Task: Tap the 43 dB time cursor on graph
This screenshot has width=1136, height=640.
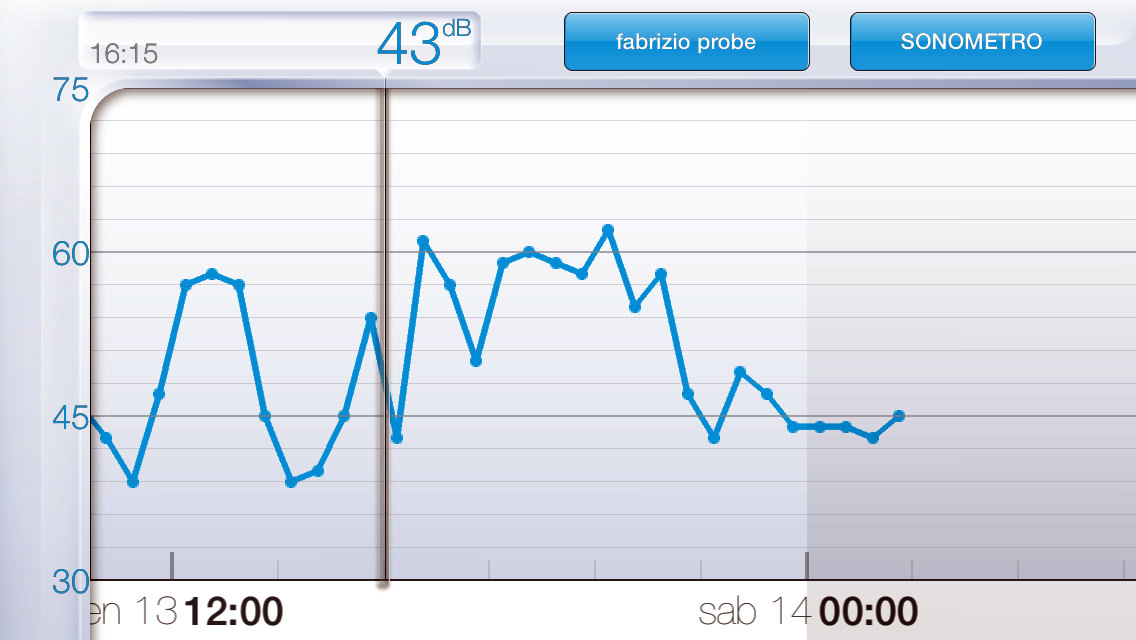Action: (384, 330)
